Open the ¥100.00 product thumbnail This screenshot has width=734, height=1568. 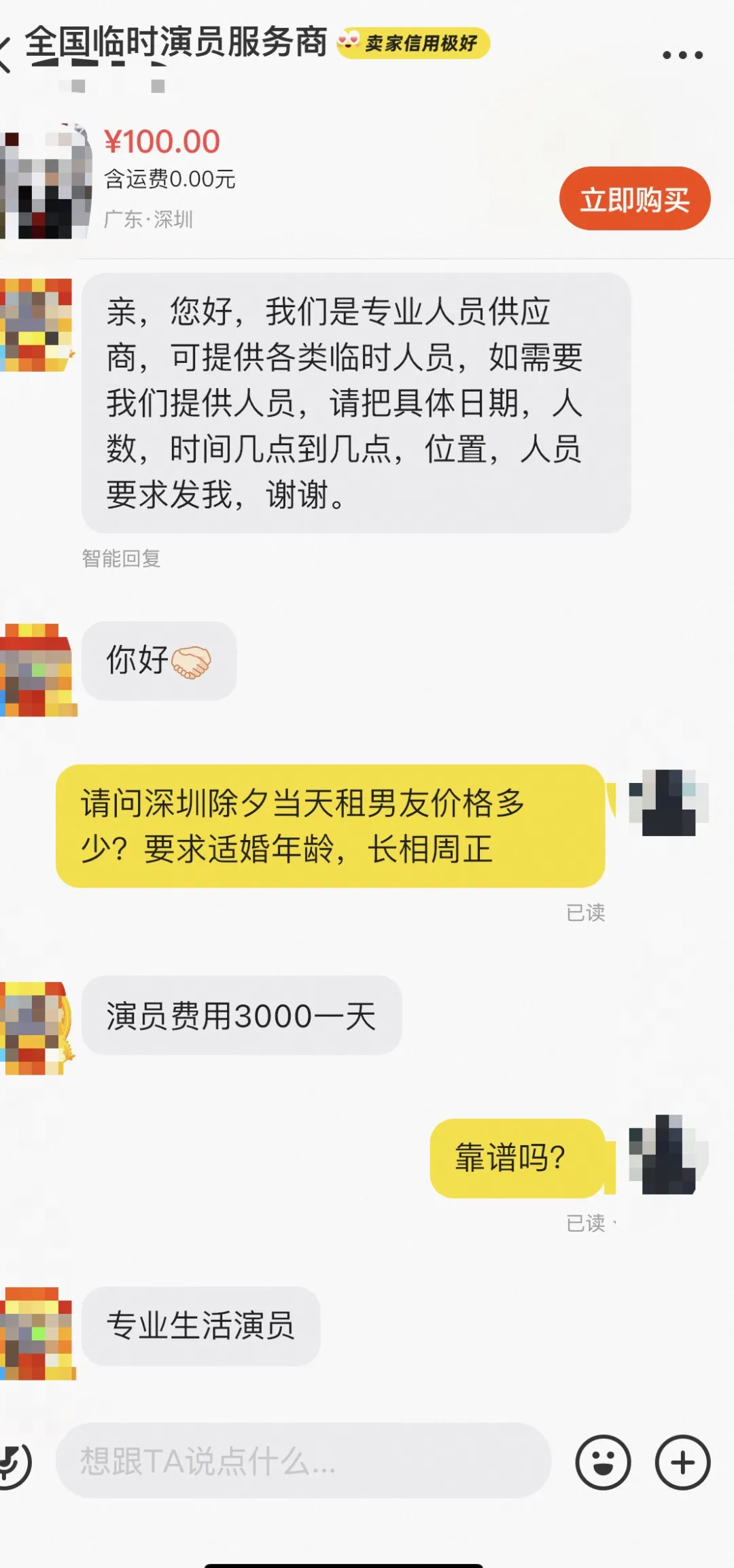(46, 182)
